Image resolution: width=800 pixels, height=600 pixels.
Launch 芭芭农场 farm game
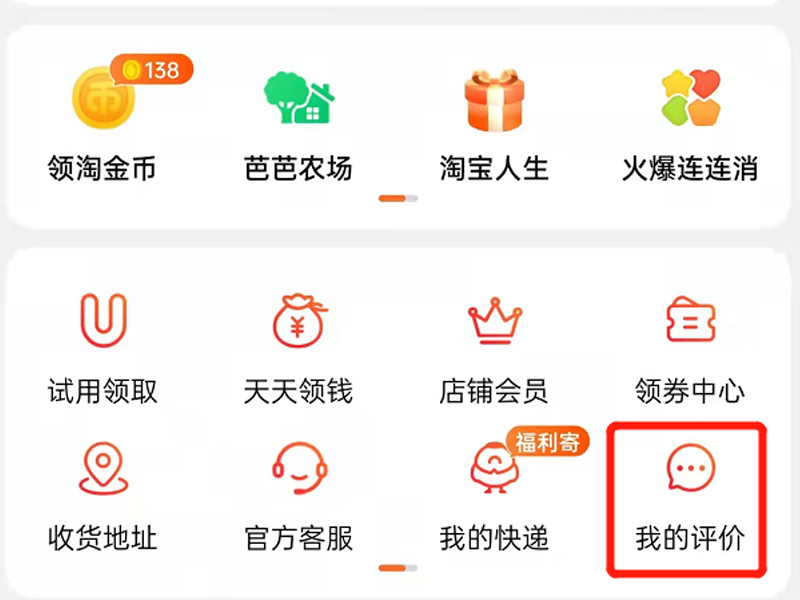(298, 100)
